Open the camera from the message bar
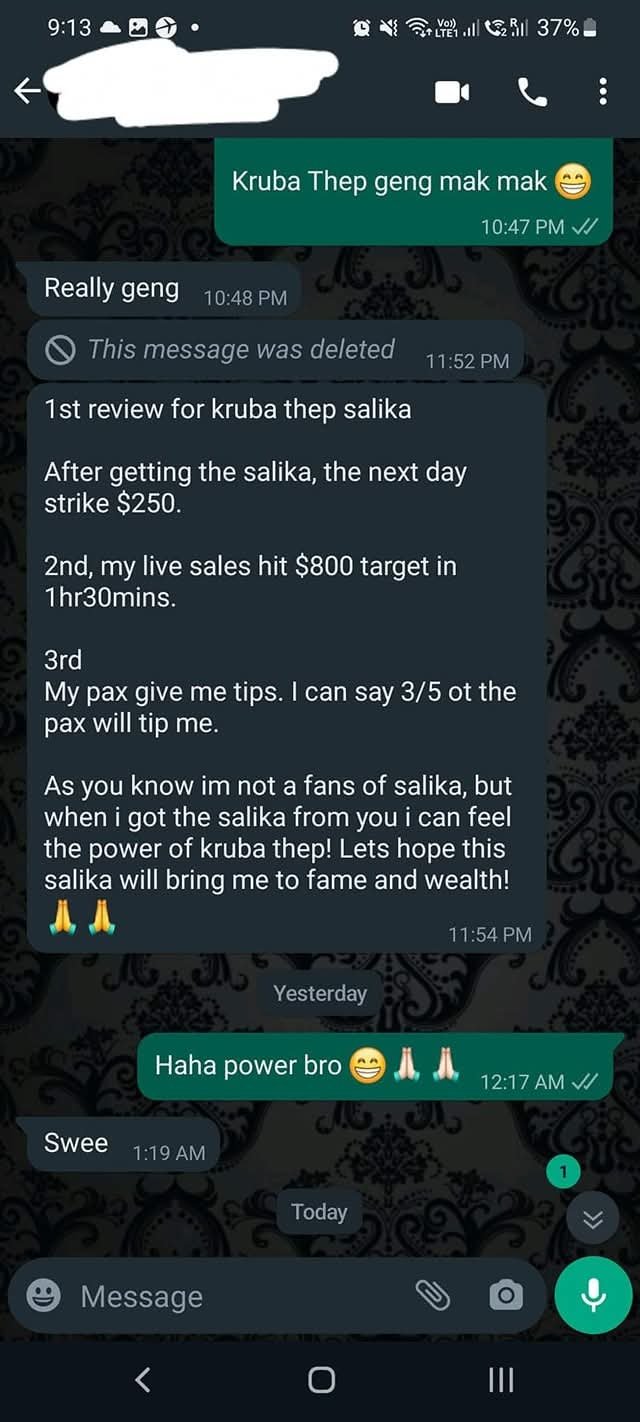Image resolution: width=640 pixels, height=1422 pixels. (505, 1296)
